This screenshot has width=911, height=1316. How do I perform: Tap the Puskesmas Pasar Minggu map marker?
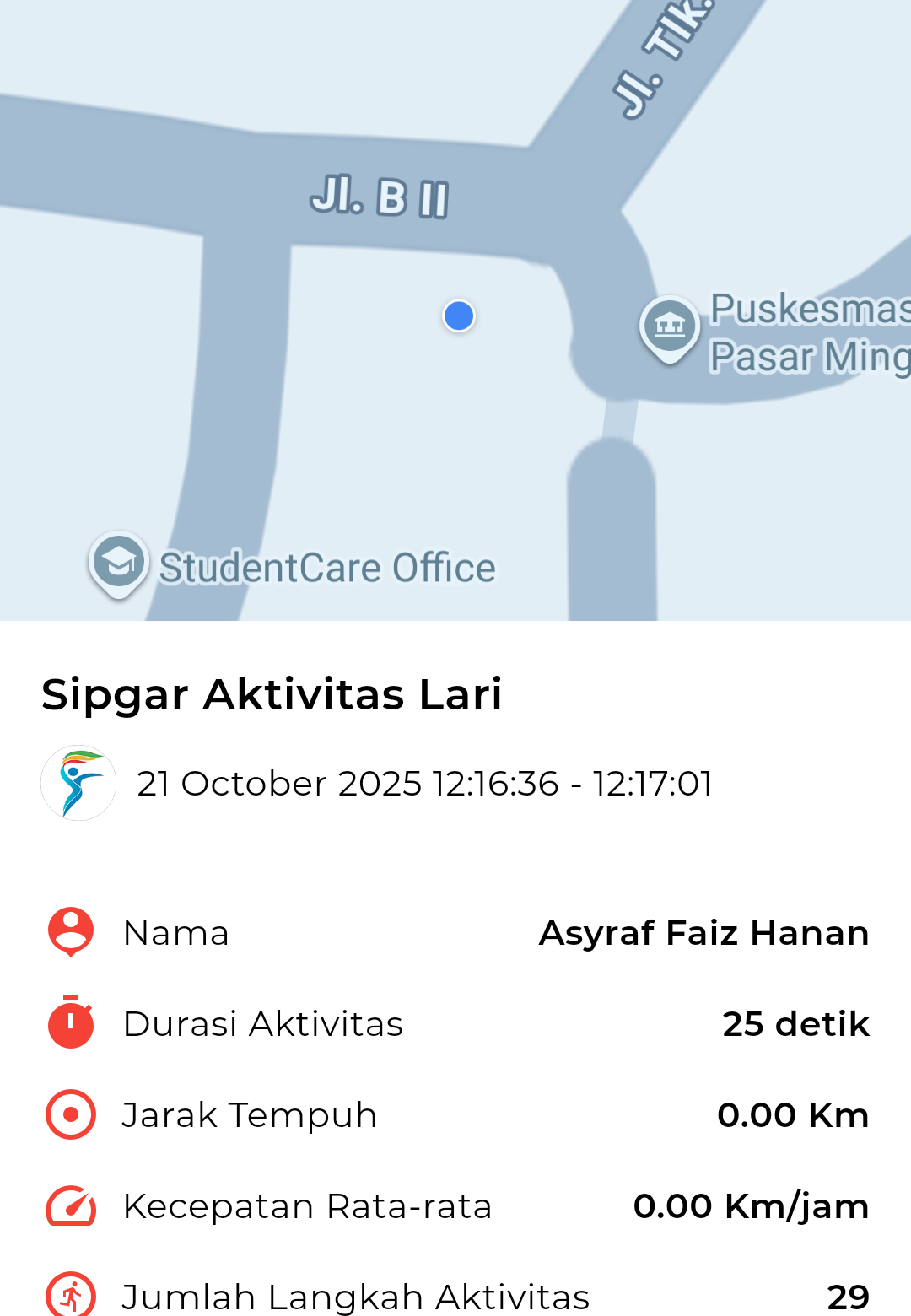point(670,326)
